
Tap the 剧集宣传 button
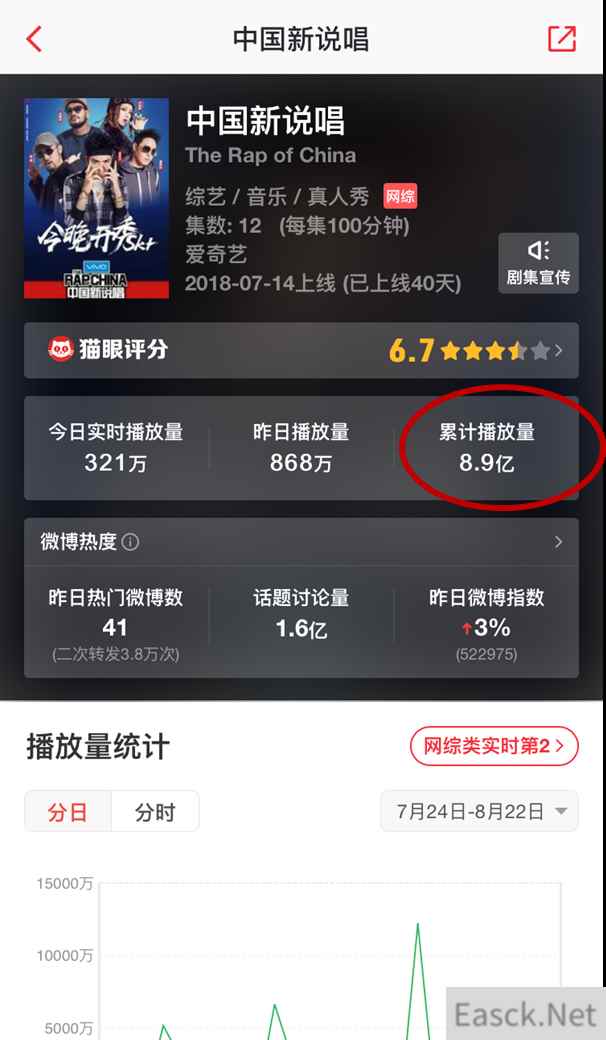point(538,263)
